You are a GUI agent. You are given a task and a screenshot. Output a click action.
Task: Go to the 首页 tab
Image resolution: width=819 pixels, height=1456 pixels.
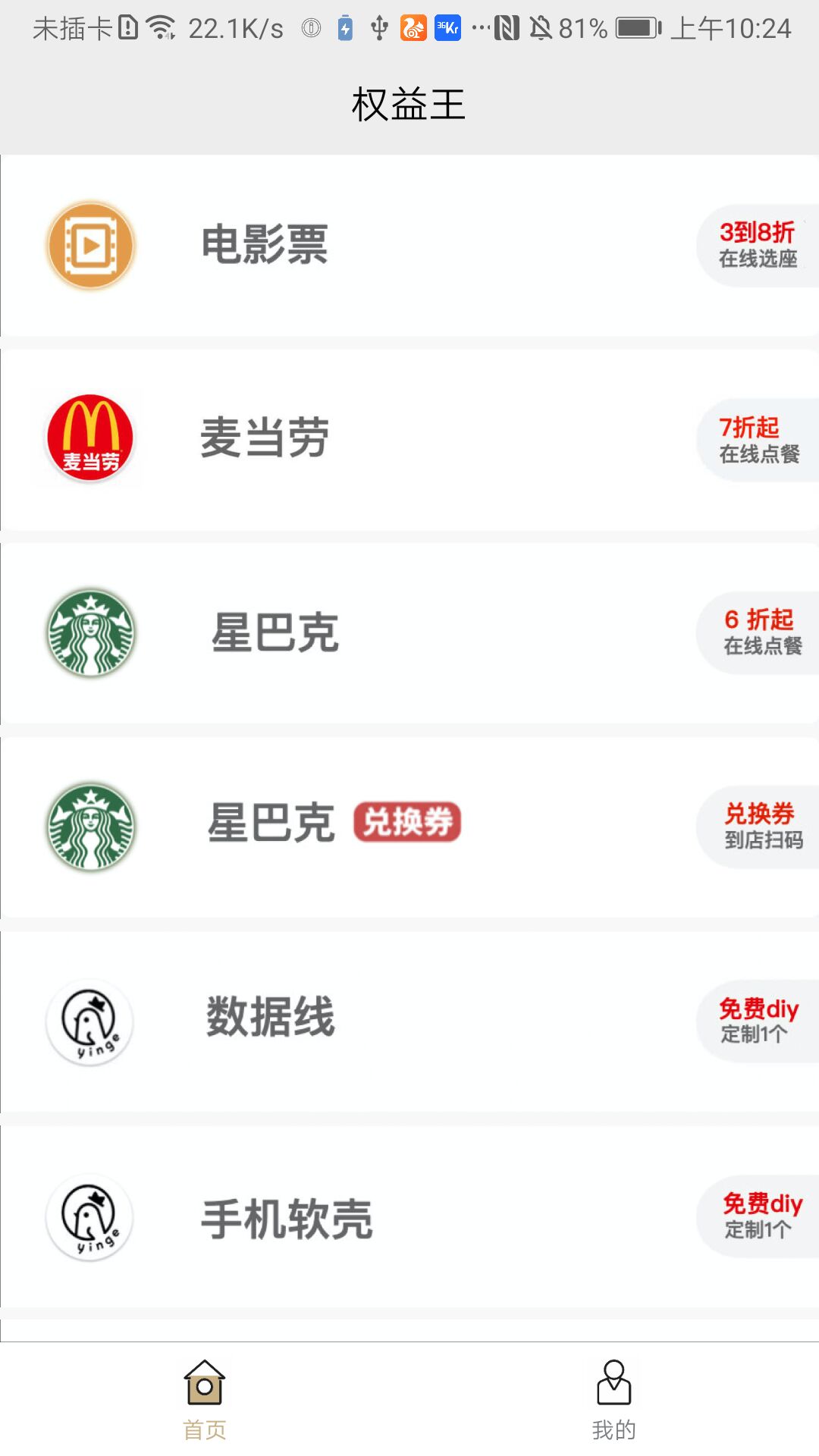point(205,1400)
